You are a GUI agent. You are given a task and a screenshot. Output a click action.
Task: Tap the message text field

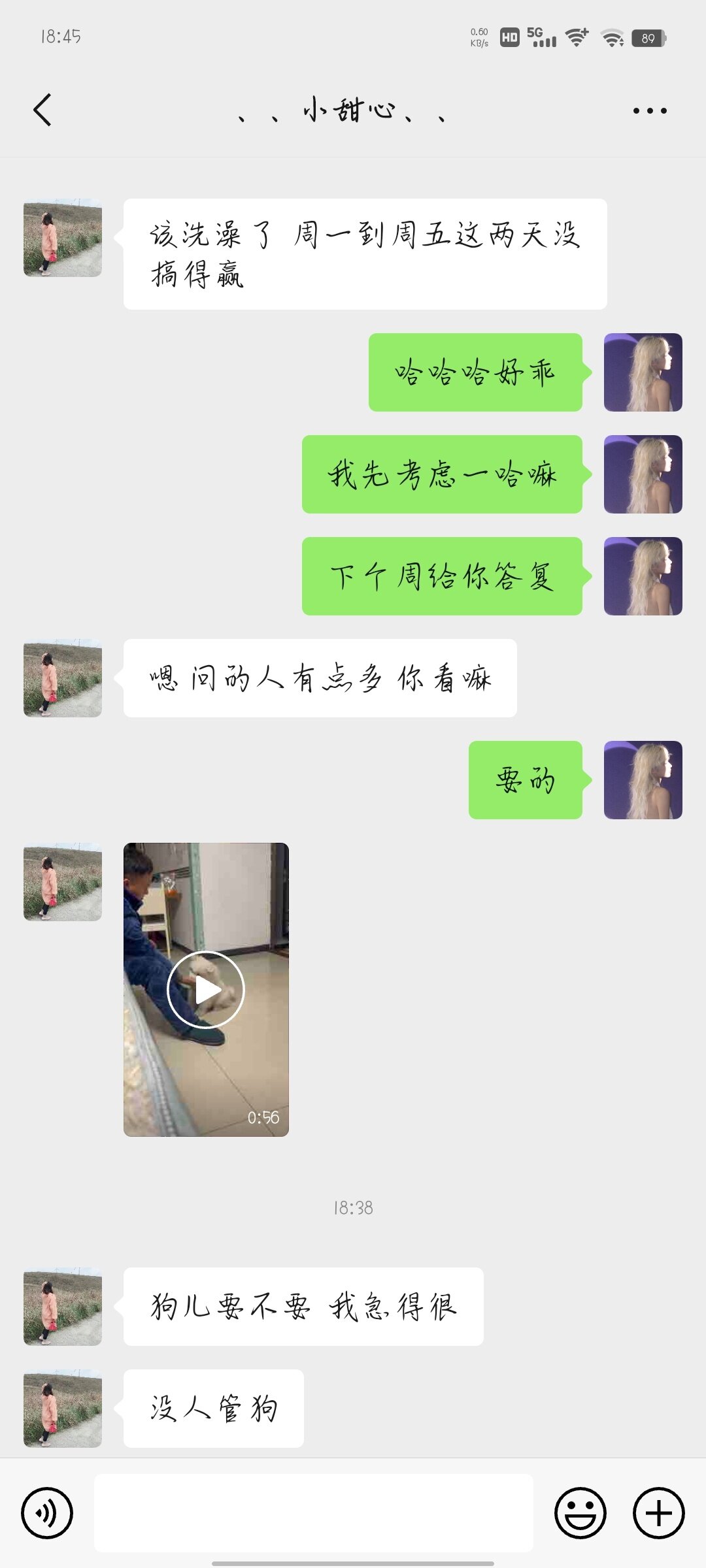pos(314,1512)
